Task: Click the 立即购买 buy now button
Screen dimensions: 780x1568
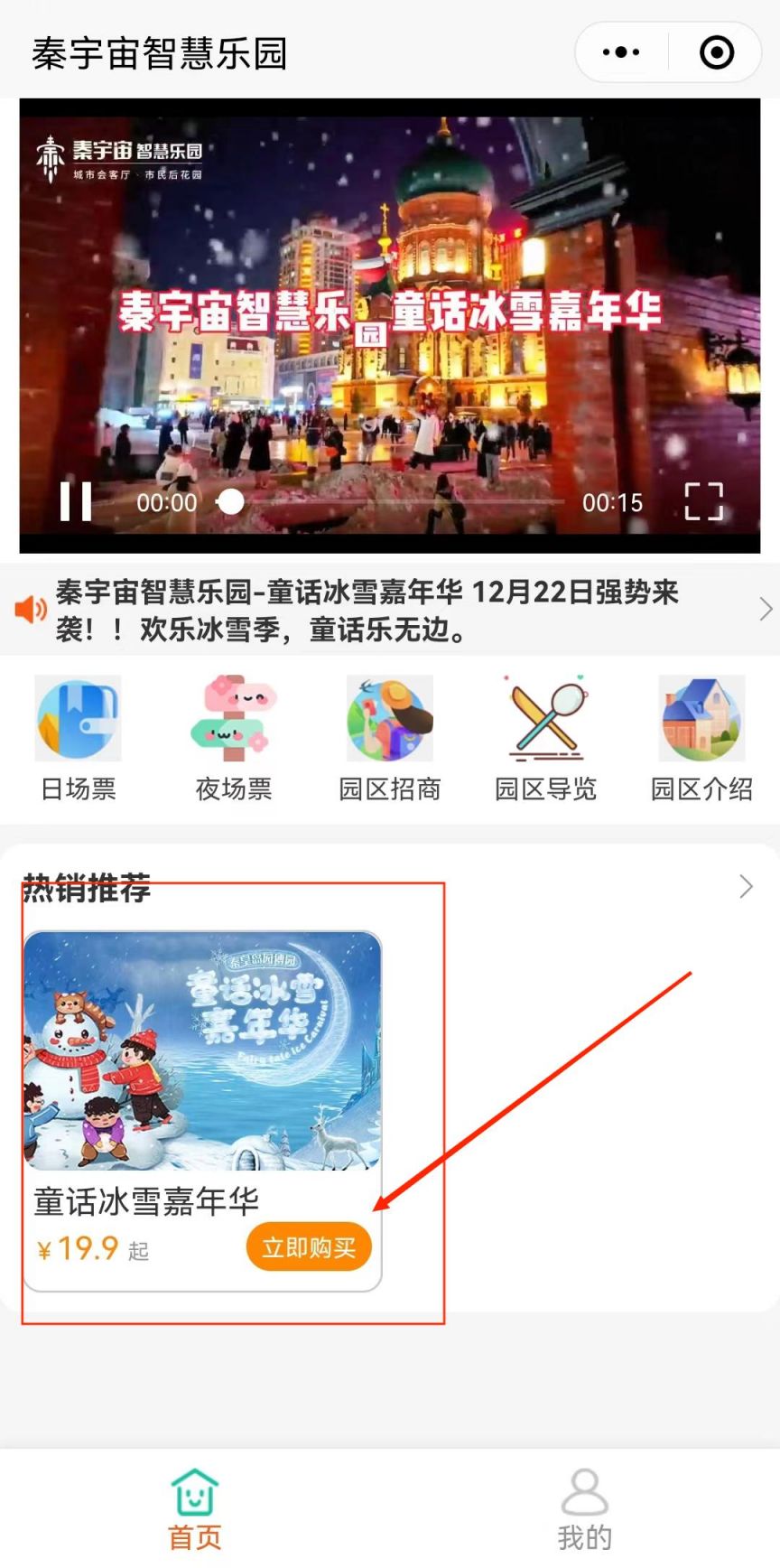Action: click(x=308, y=1246)
